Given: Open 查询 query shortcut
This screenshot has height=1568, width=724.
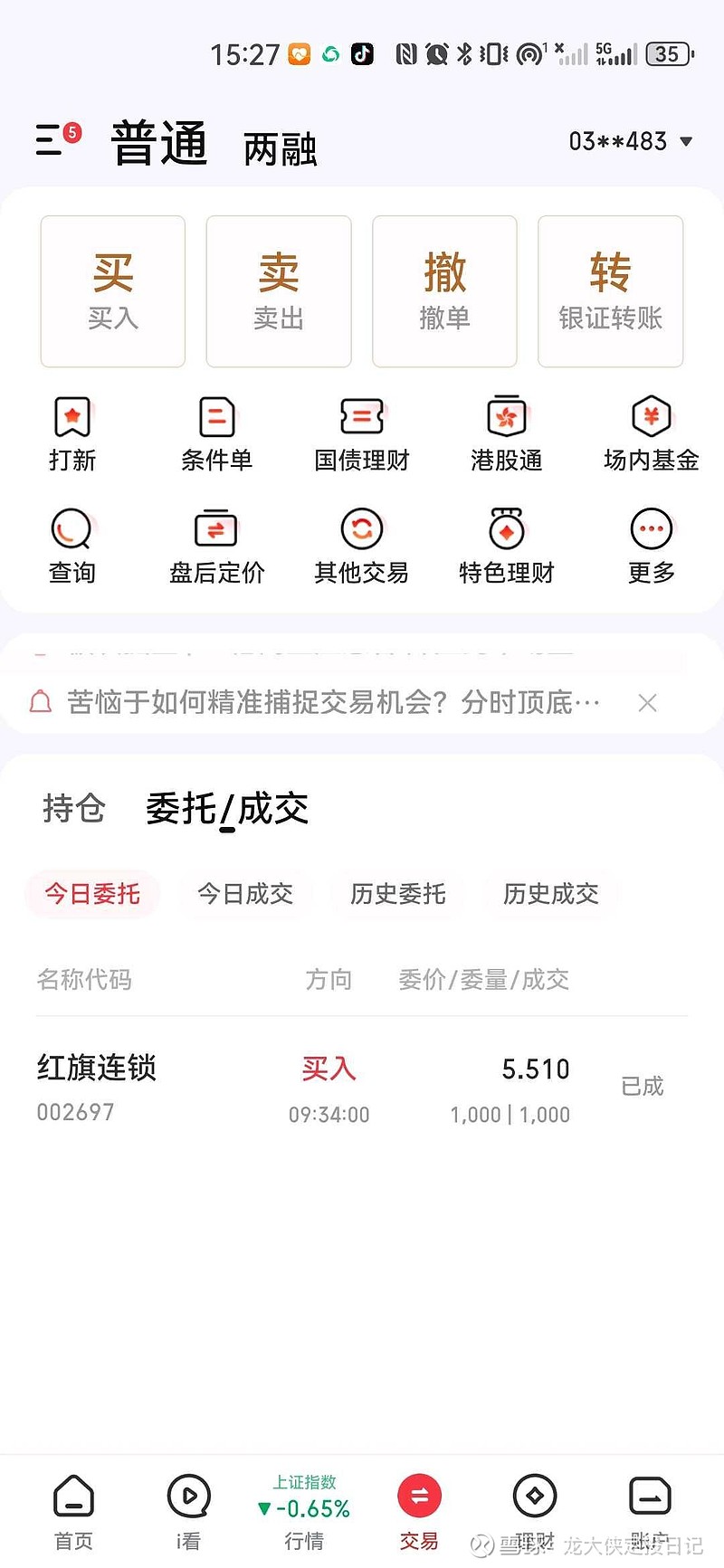Looking at the screenshot, I should pyautogui.click(x=72, y=546).
